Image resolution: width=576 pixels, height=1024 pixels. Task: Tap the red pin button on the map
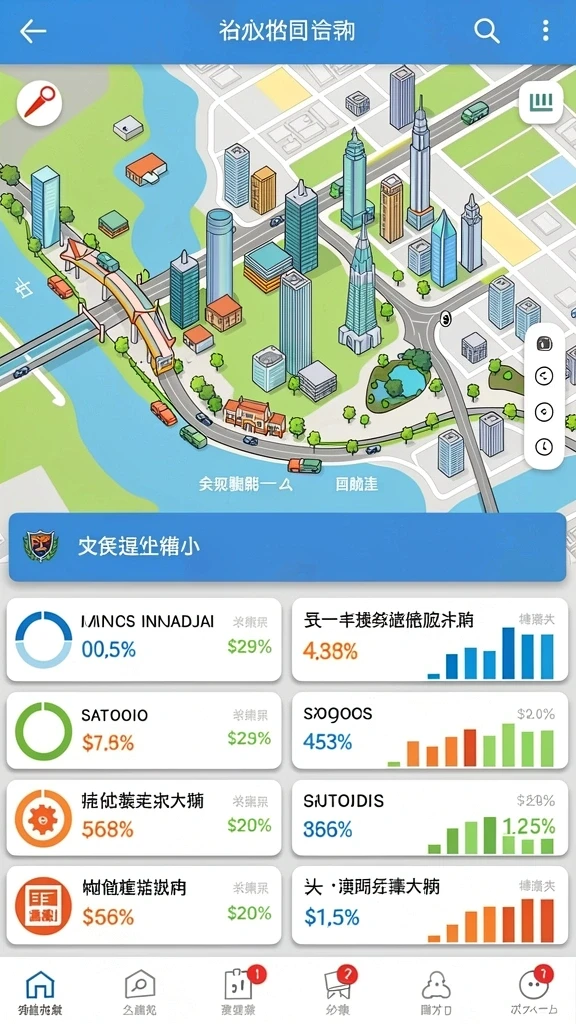39,103
